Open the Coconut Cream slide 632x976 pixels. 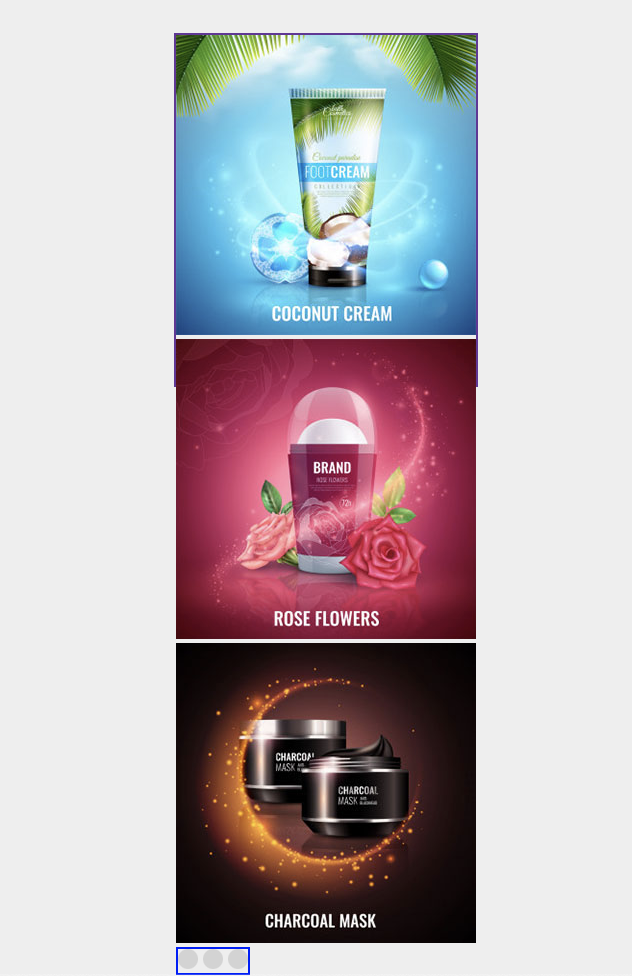click(x=326, y=185)
